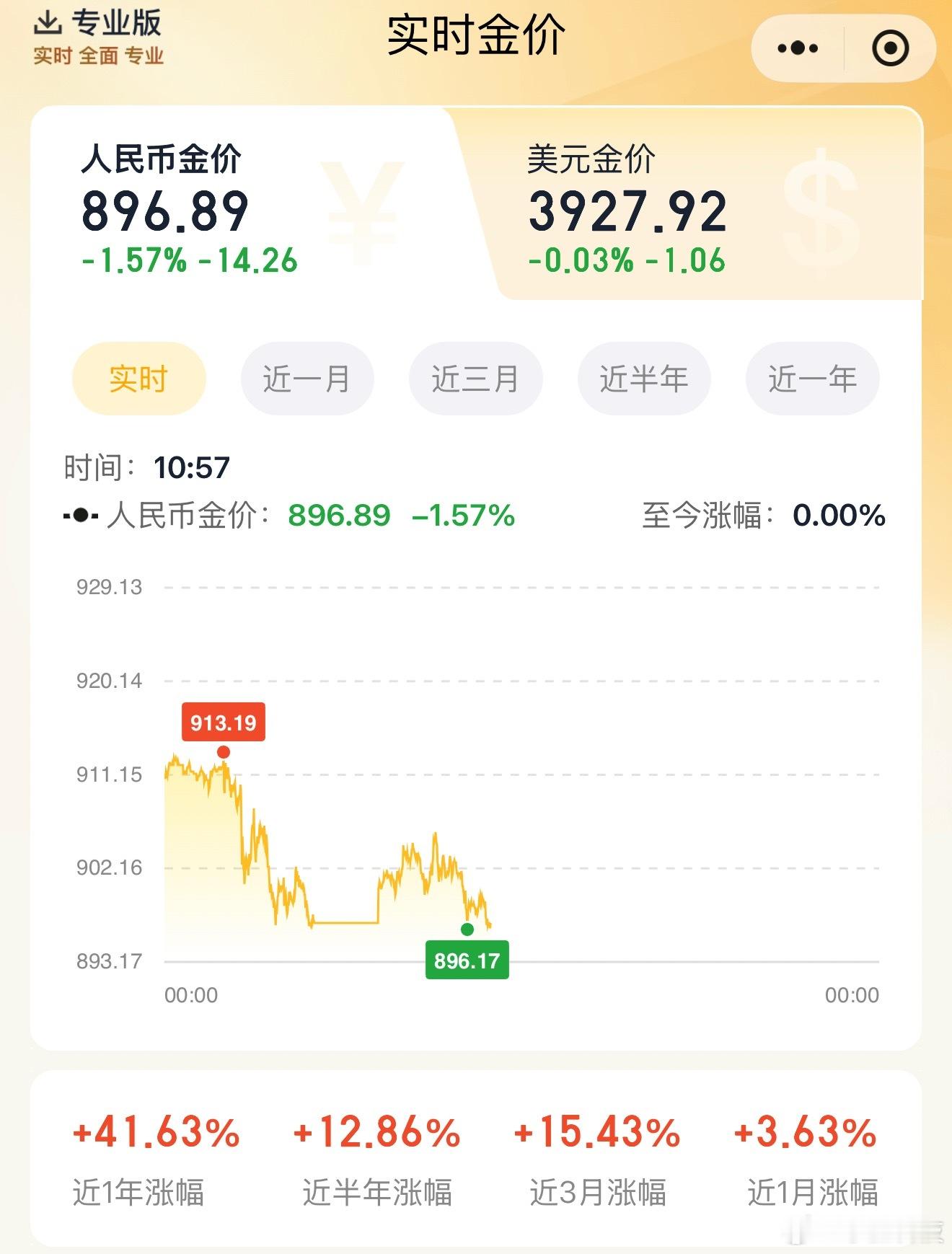The height and width of the screenshot is (1254, 952).
Task: Keep 实时 view active by clicking it
Action: [x=139, y=378]
